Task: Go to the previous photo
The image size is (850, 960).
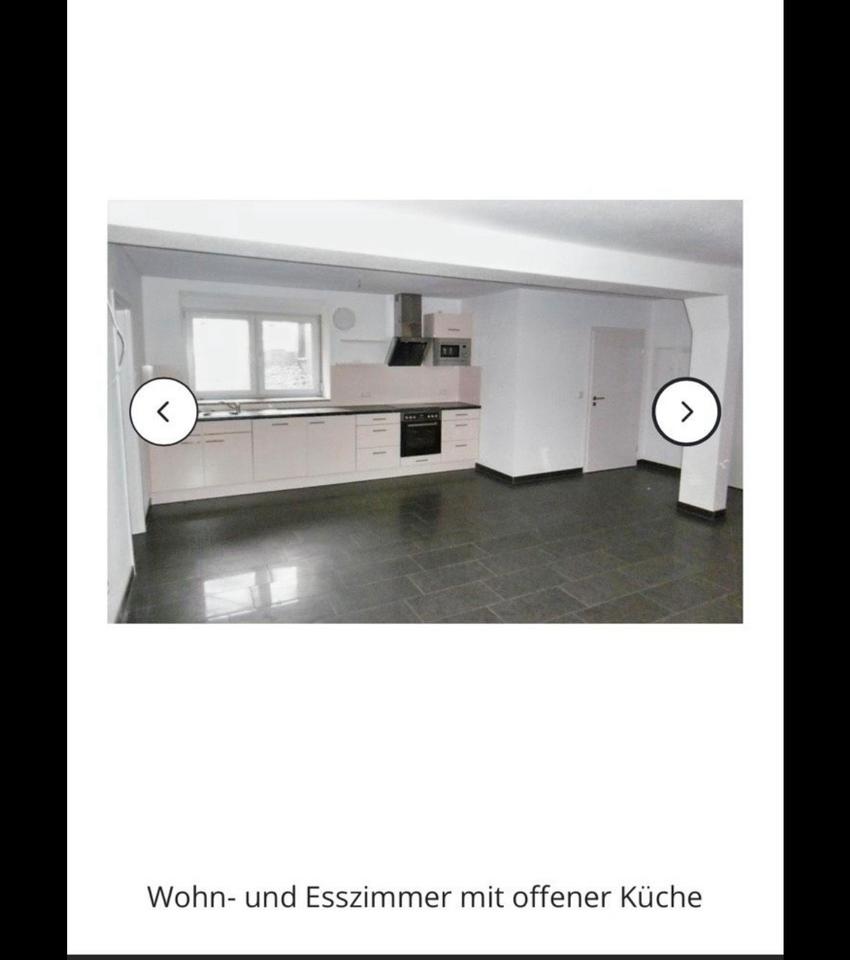Action: [163, 411]
